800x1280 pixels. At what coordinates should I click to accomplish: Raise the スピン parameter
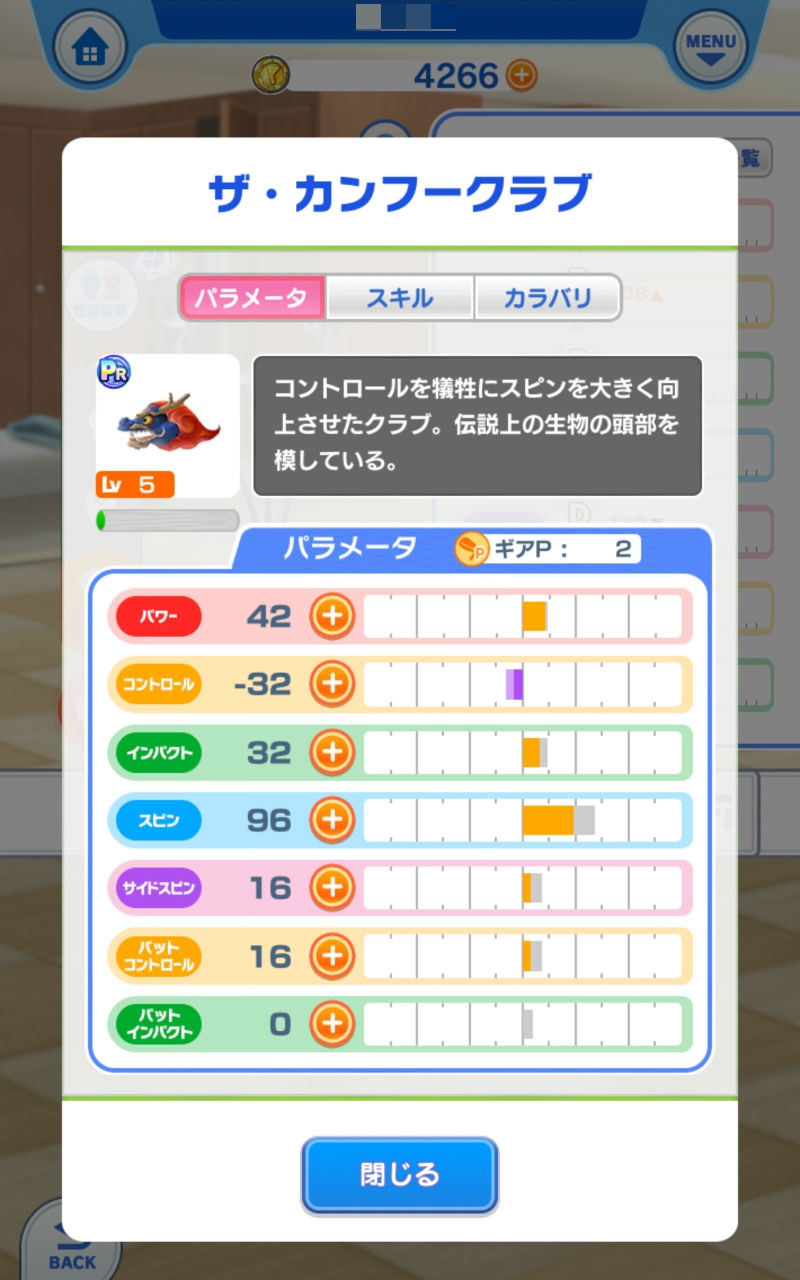(x=332, y=820)
